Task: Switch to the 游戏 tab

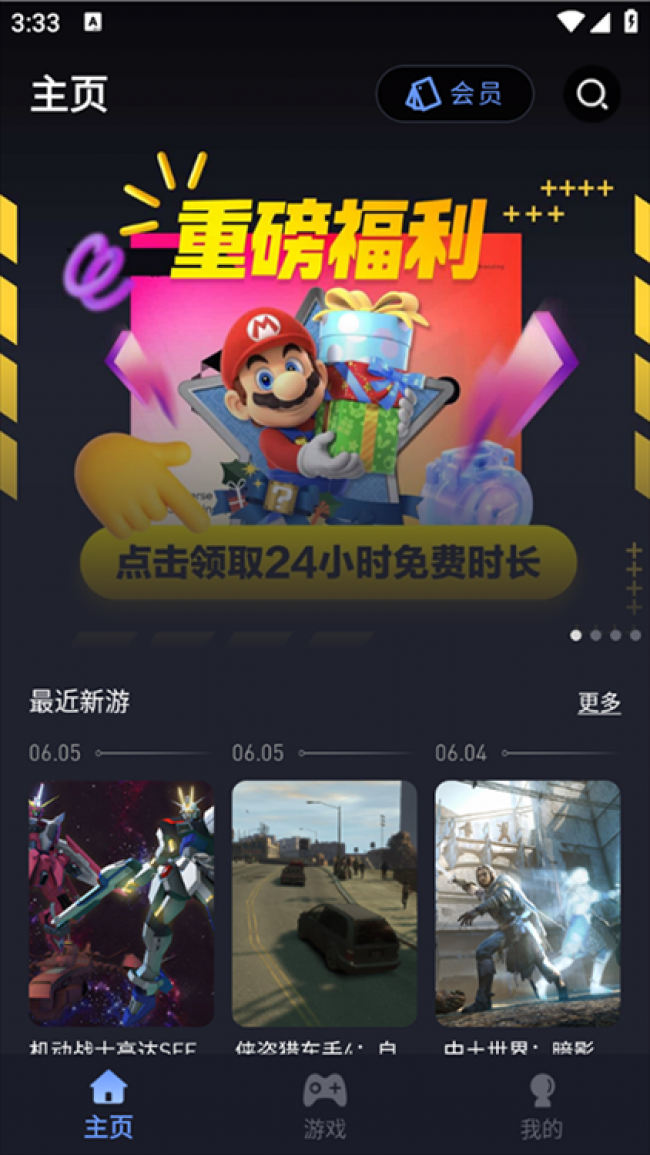Action: click(325, 1105)
